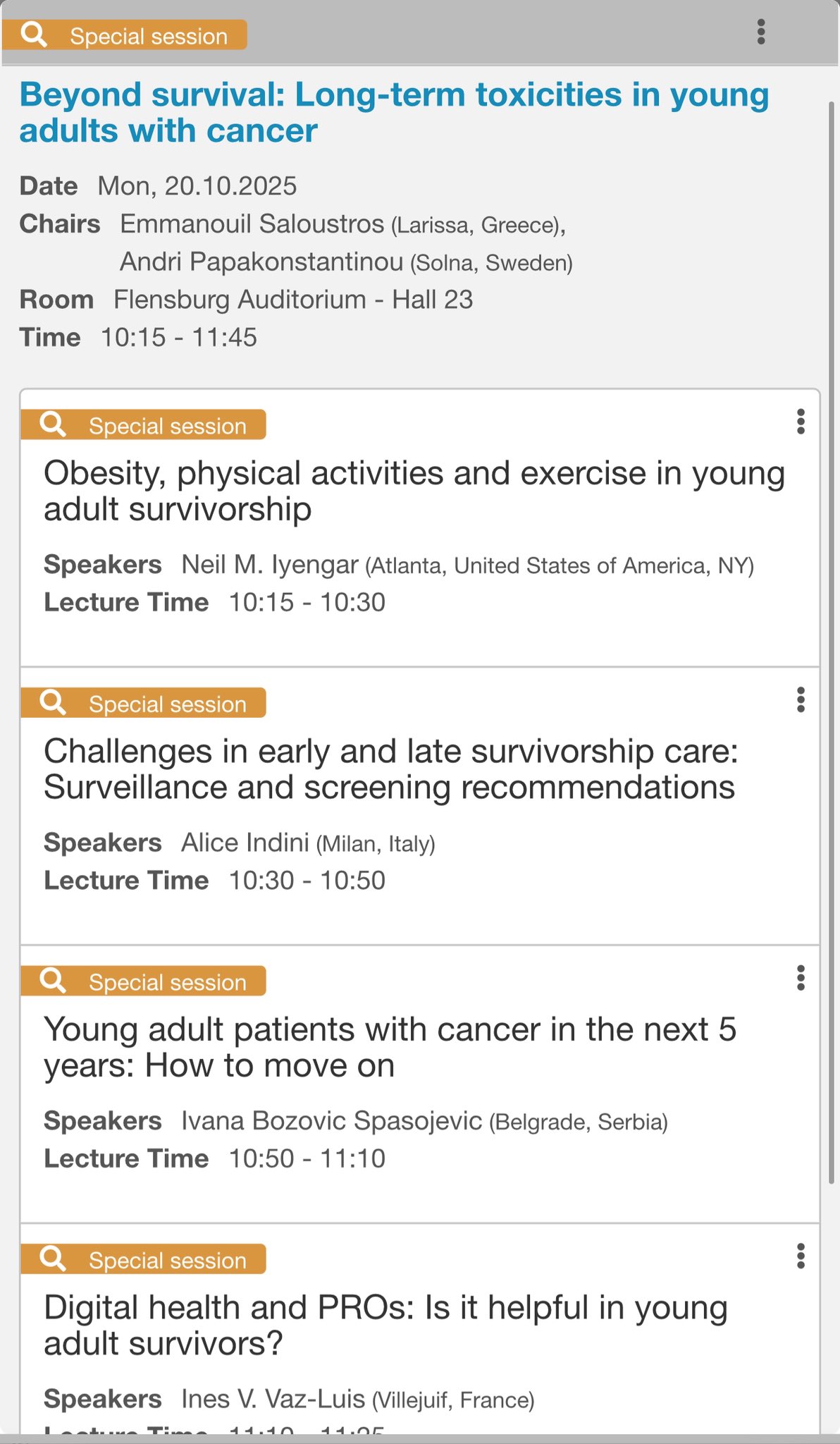Open the Surveillance and screening recommendations lecture
The image size is (840, 1444).
(391, 769)
